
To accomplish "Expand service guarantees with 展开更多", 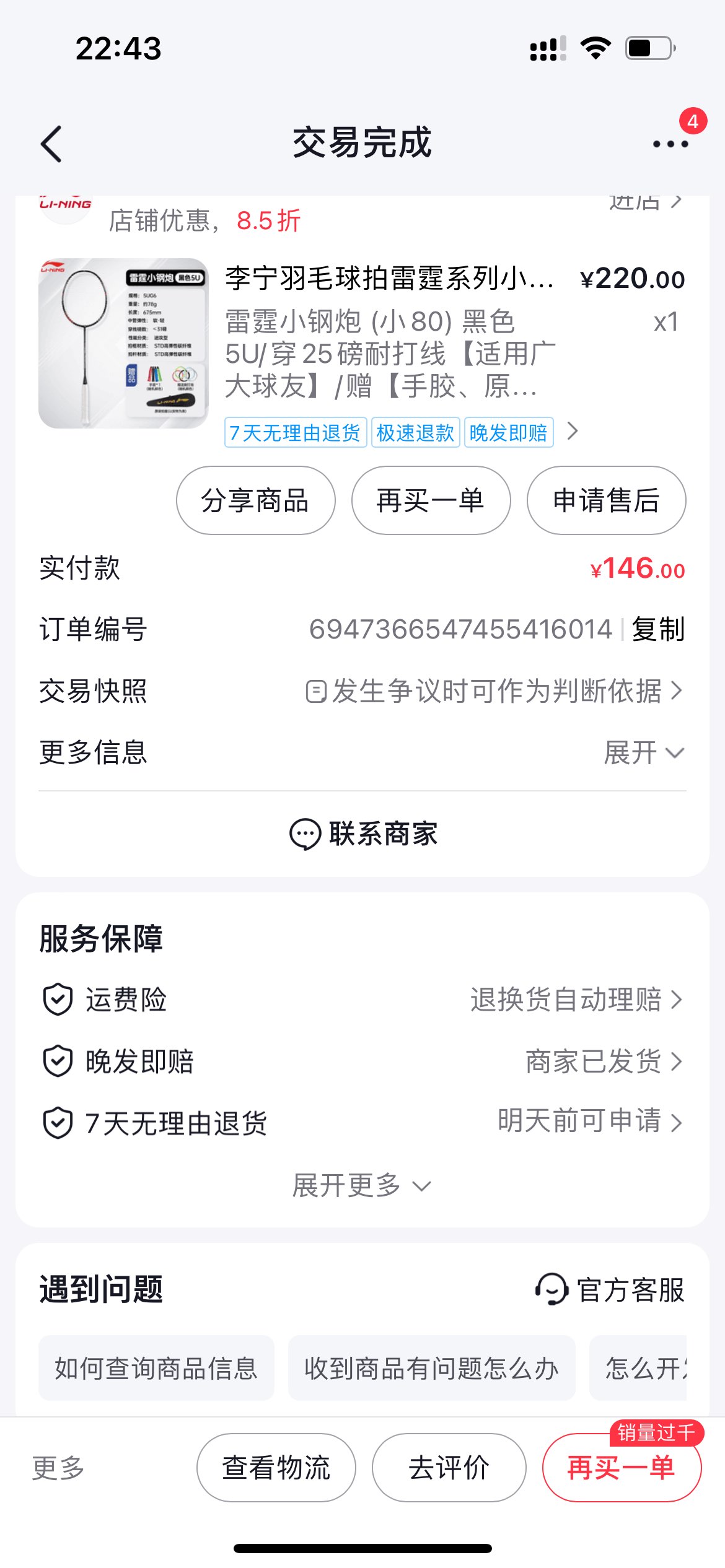I will point(362,1185).
